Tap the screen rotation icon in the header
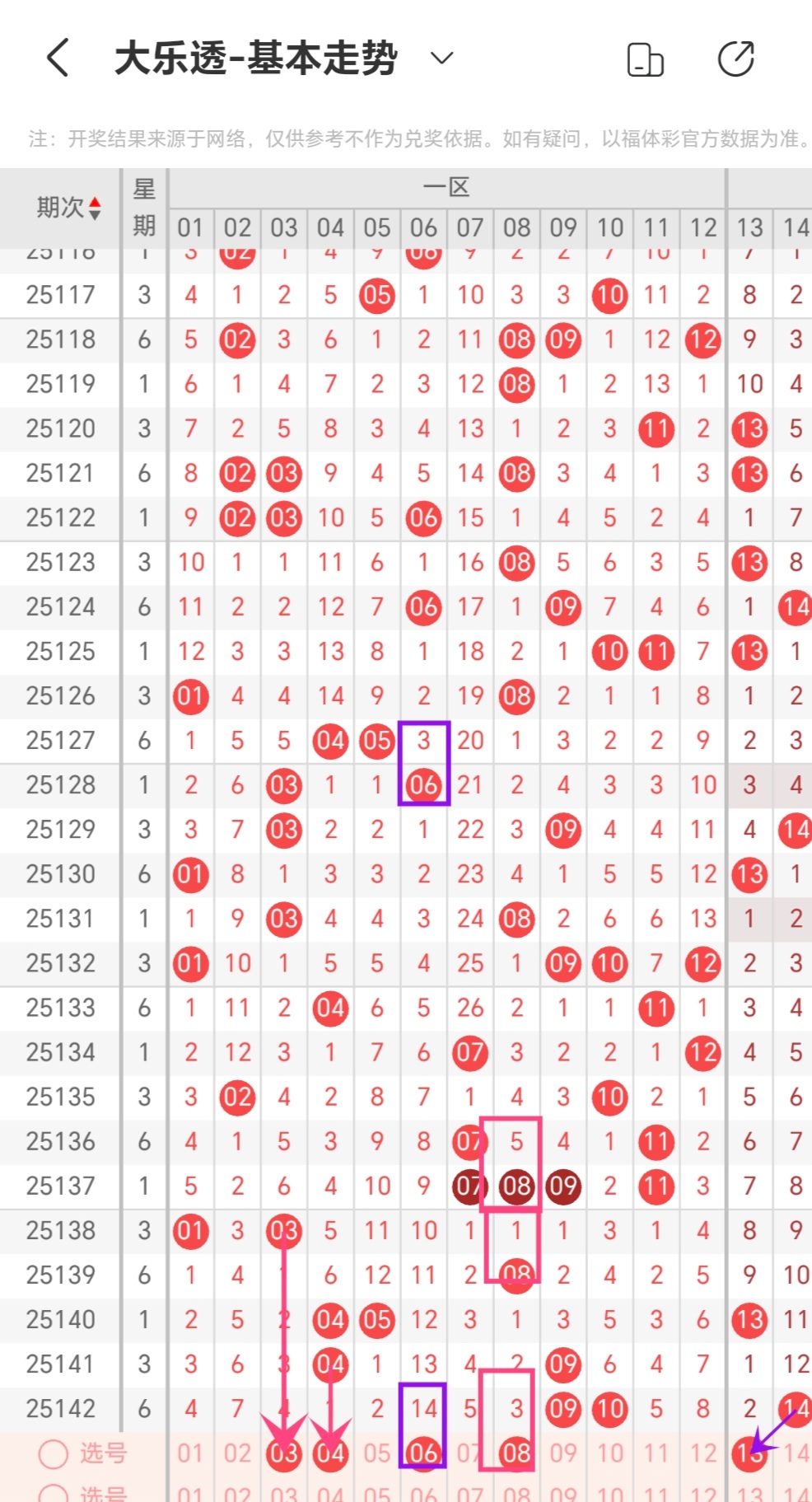 [x=645, y=59]
